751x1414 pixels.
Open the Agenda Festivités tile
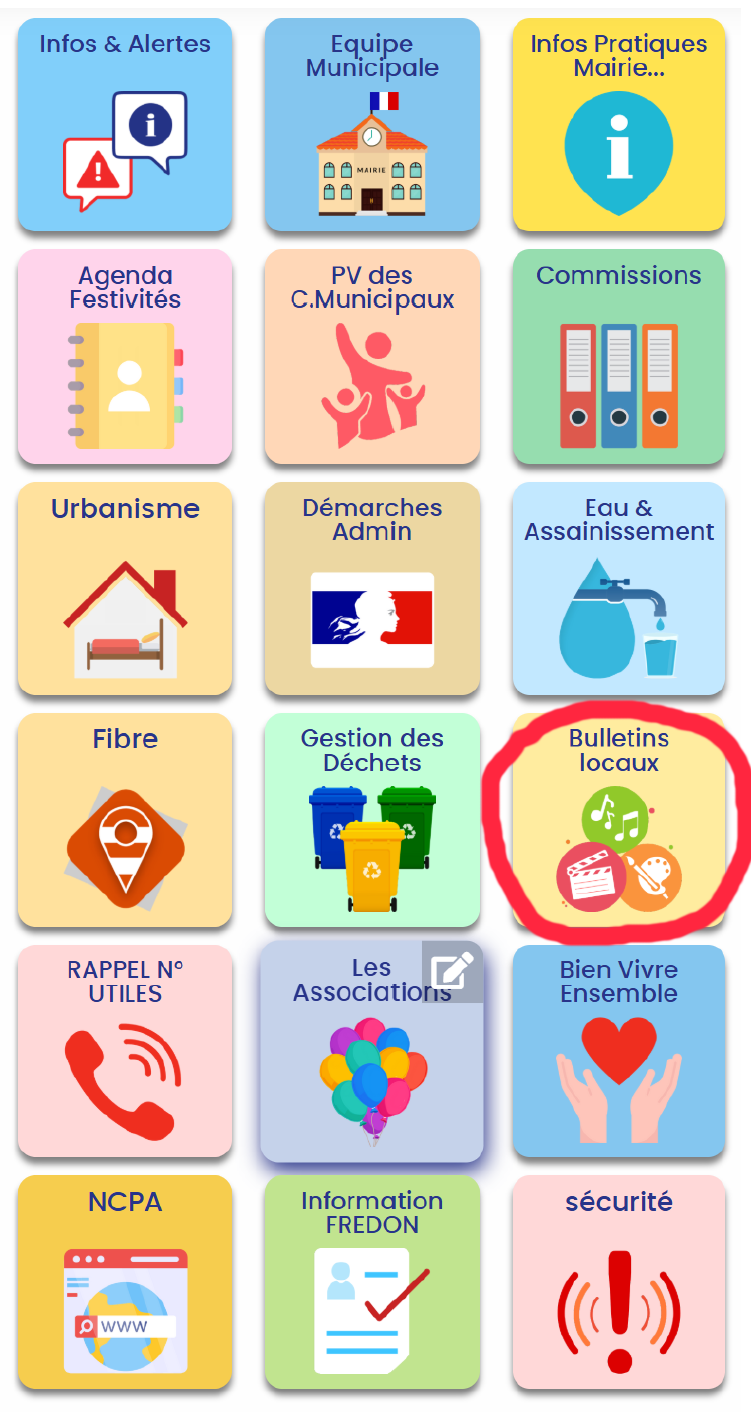[125, 357]
